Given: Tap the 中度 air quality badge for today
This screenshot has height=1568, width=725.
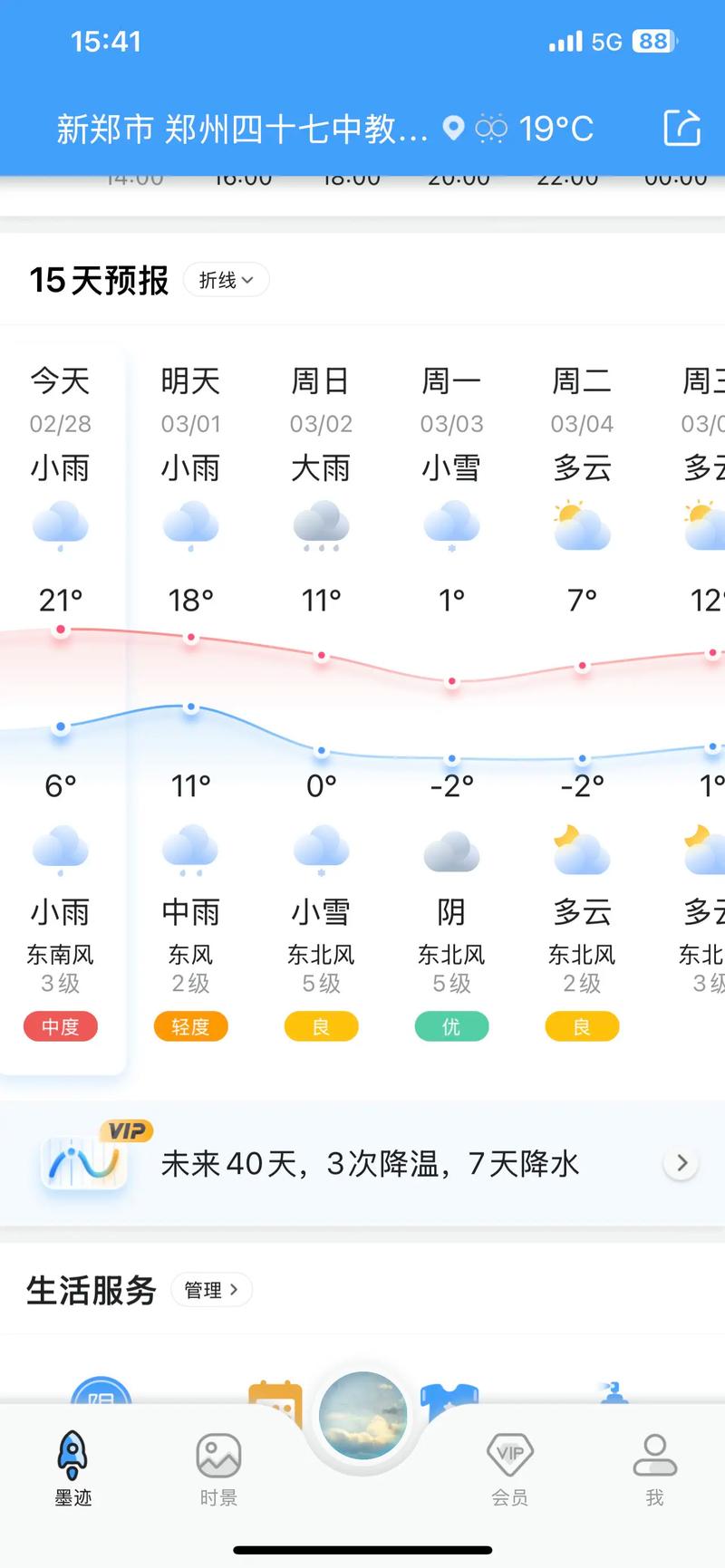Looking at the screenshot, I should [60, 1026].
